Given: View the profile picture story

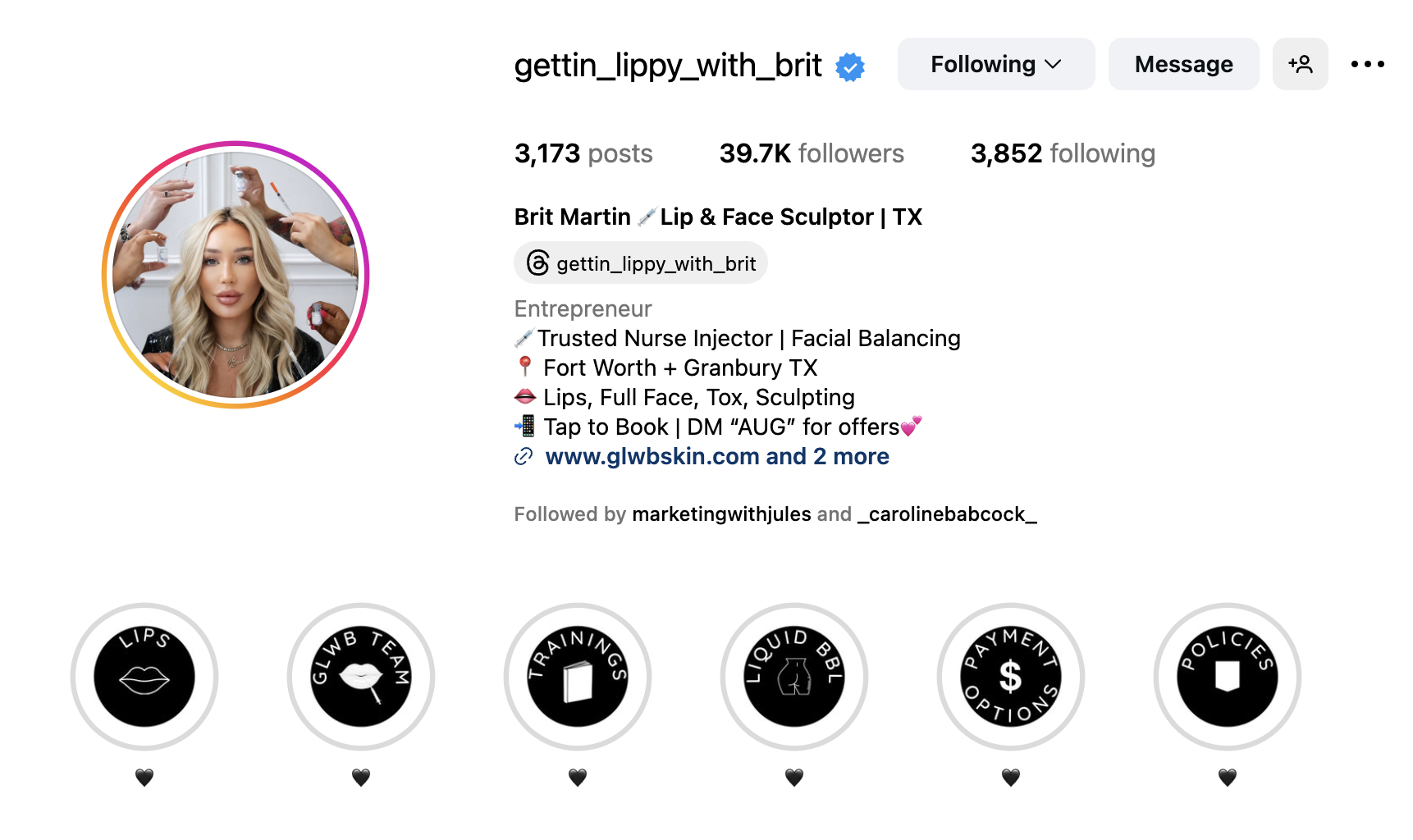Looking at the screenshot, I should coord(235,275).
